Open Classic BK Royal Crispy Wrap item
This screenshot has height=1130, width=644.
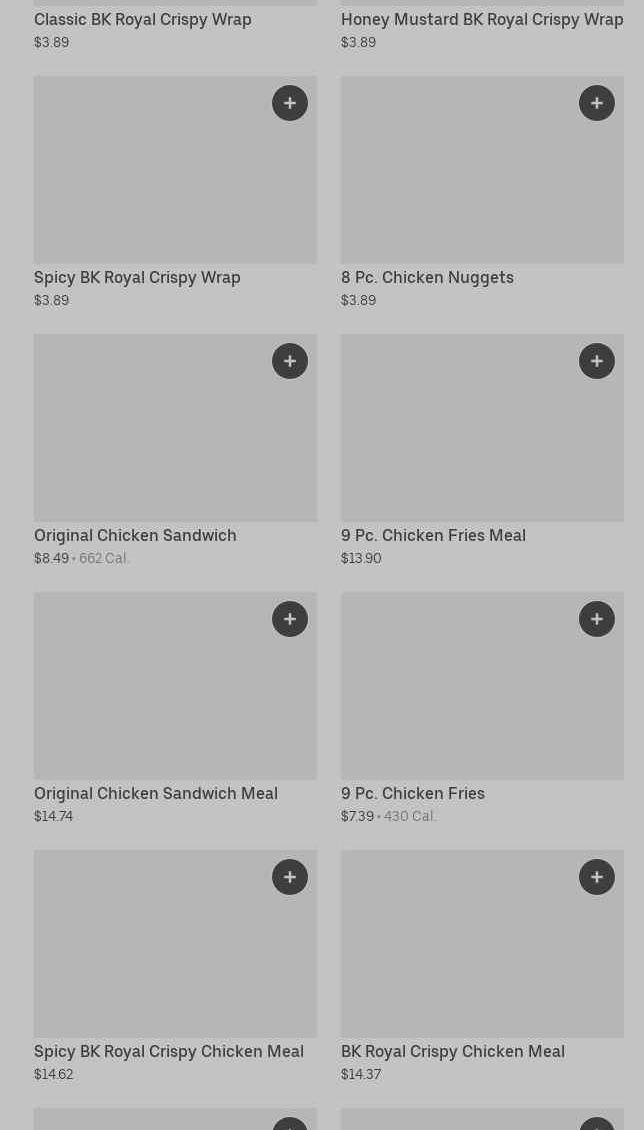tap(143, 20)
